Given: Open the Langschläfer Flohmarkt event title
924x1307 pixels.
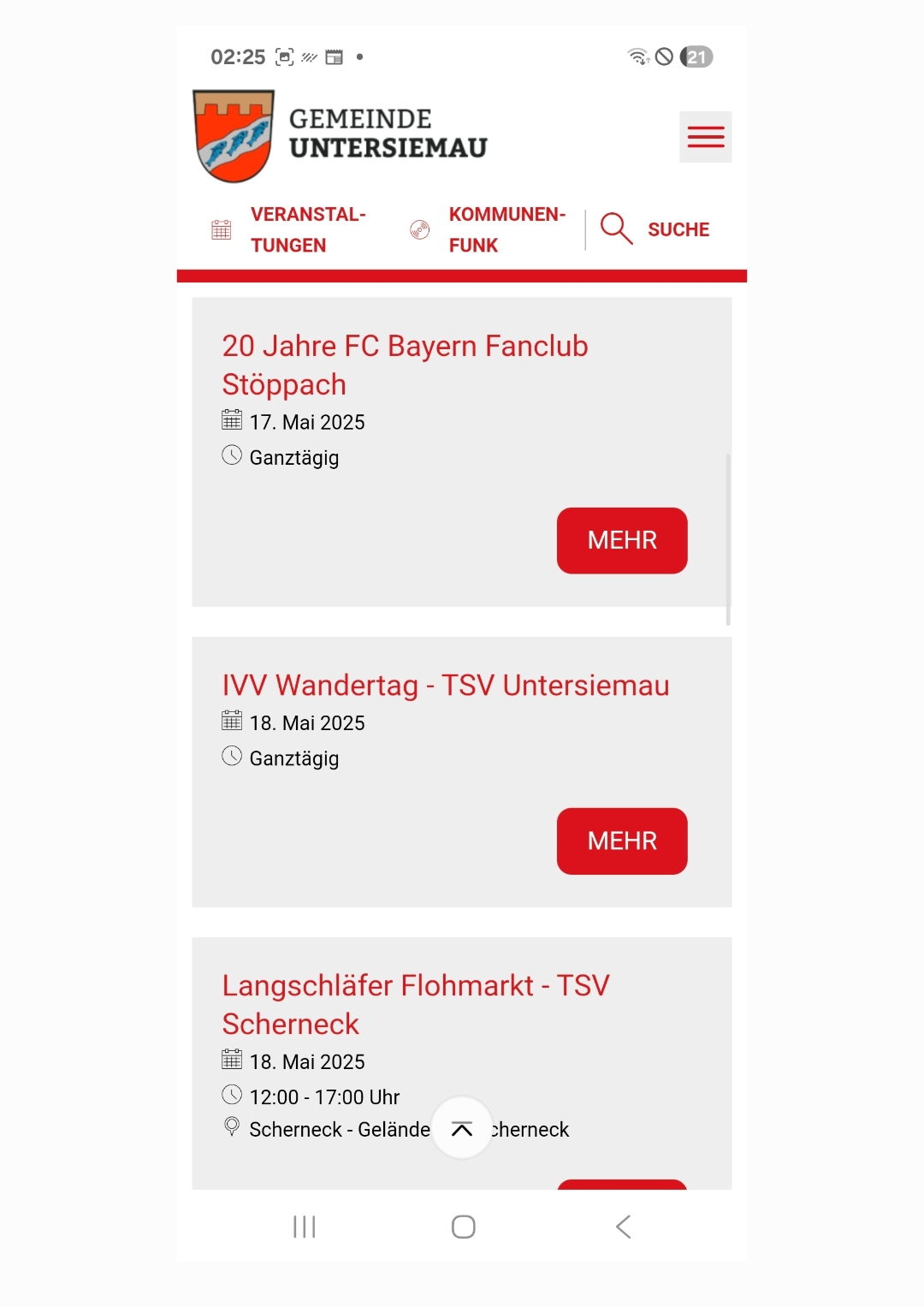Looking at the screenshot, I should tap(415, 1004).
